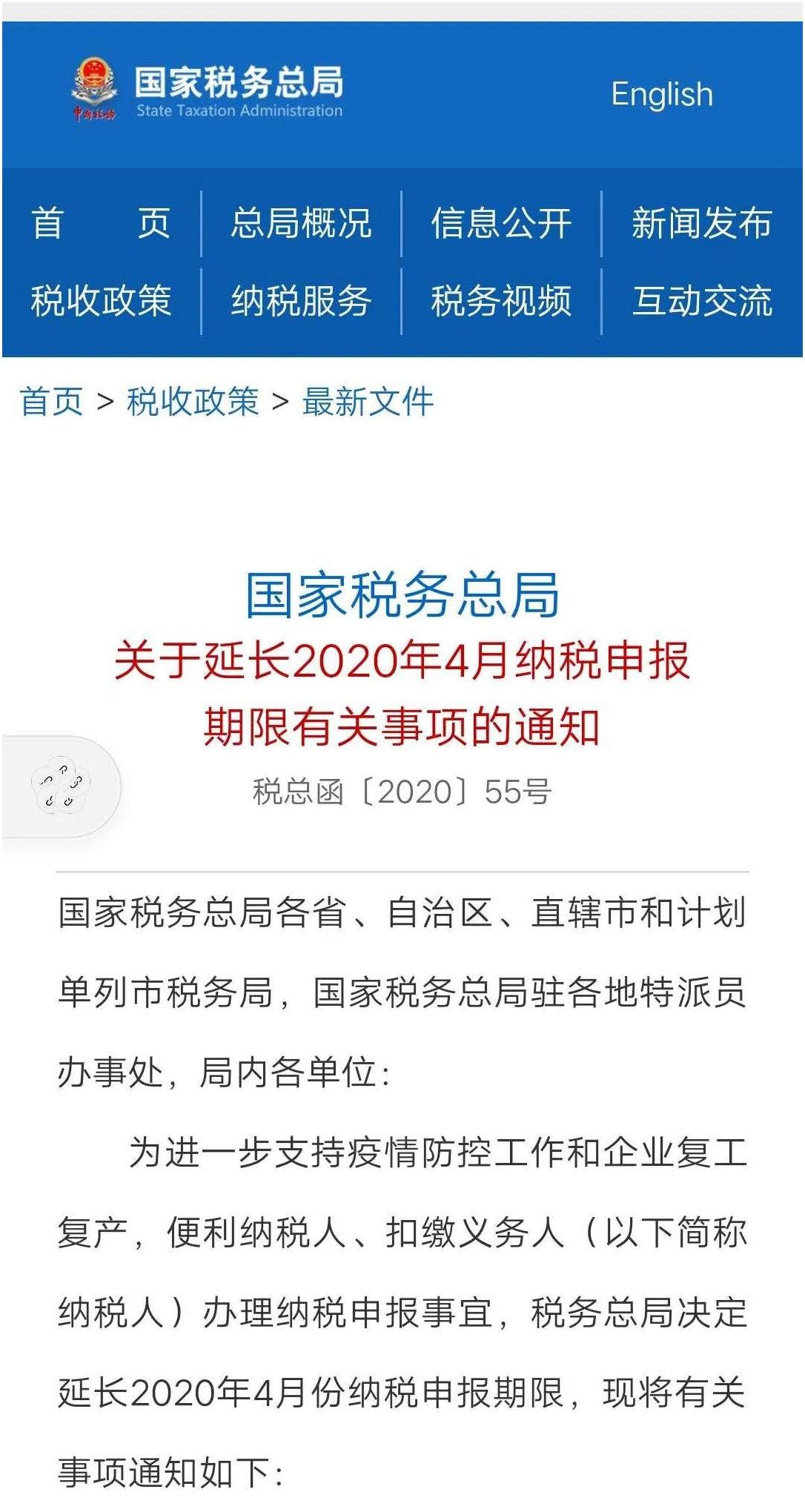Go to 互动交流 section
This screenshot has height=1512, width=805.
coord(701,301)
